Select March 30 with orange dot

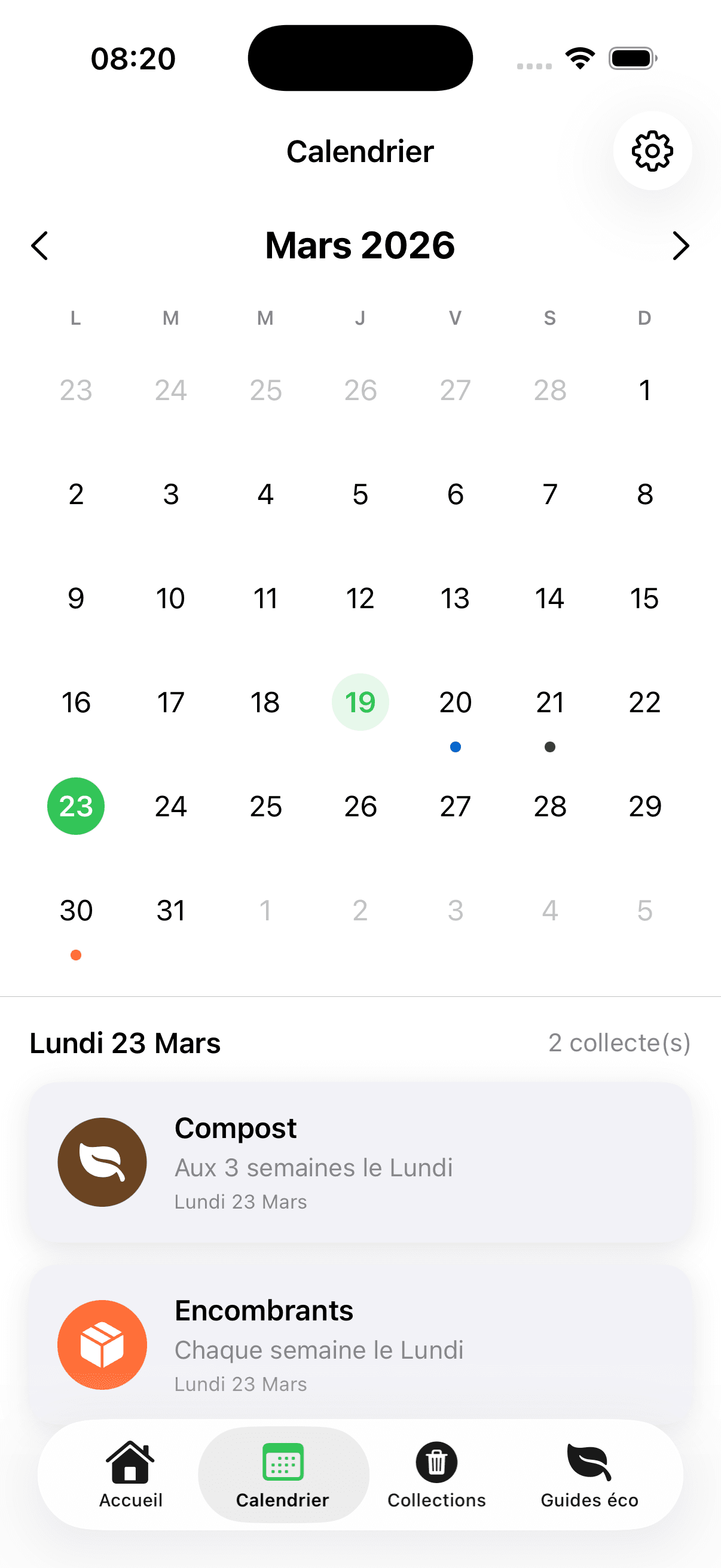click(x=75, y=910)
